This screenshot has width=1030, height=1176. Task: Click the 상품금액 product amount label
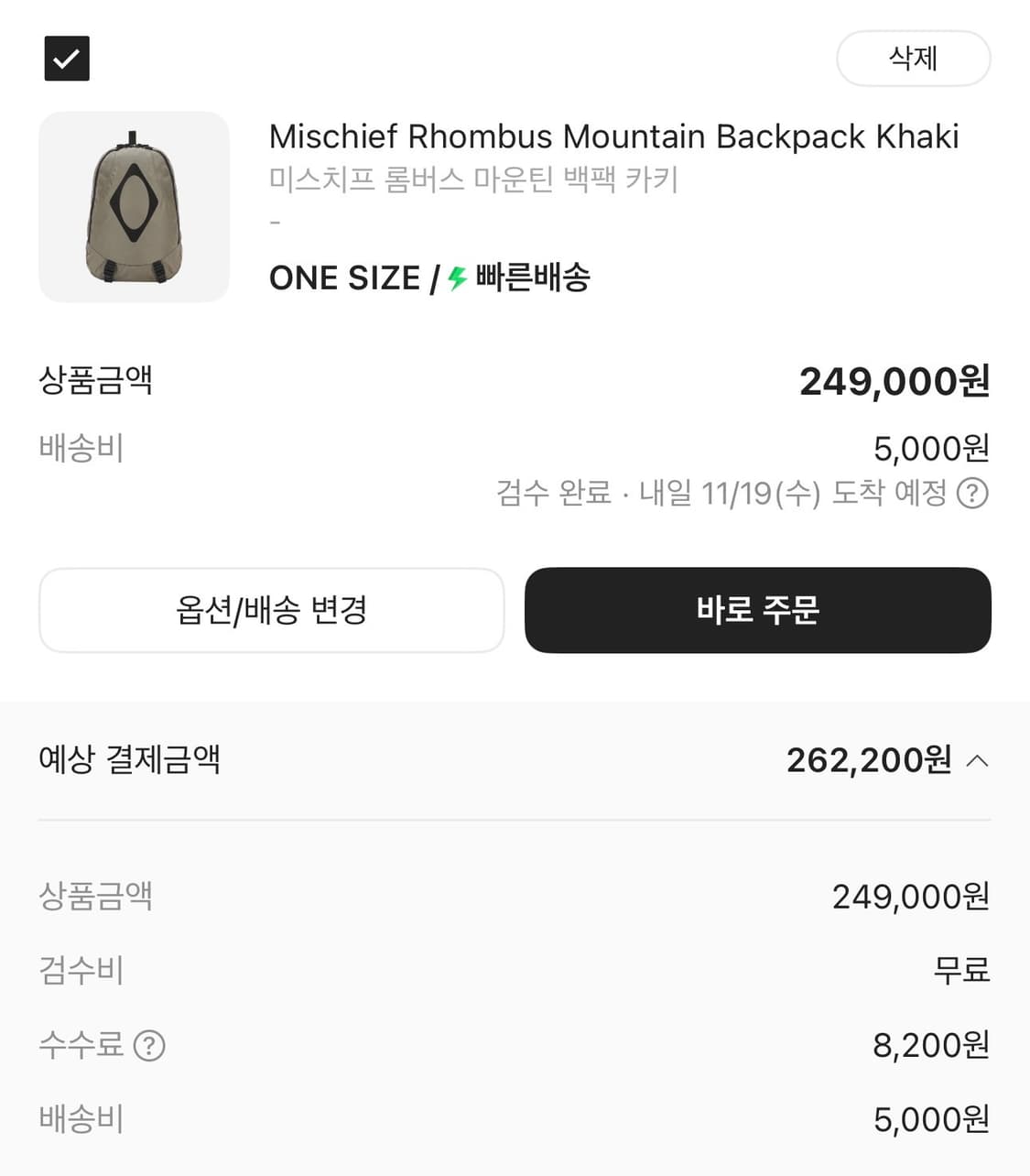(x=95, y=898)
